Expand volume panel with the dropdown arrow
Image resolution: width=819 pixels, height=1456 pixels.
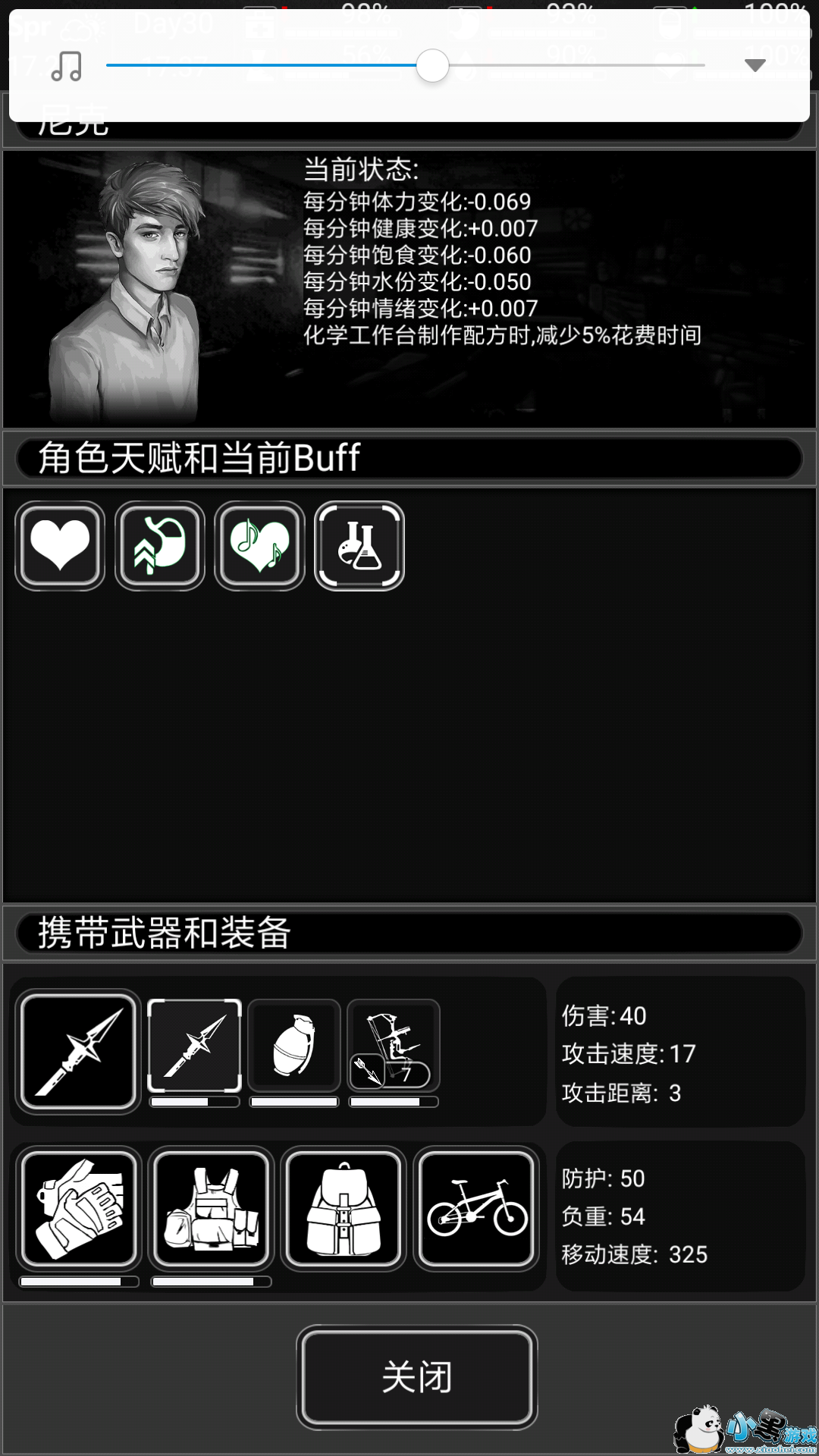pyautogui.click(x=755, y=66)
